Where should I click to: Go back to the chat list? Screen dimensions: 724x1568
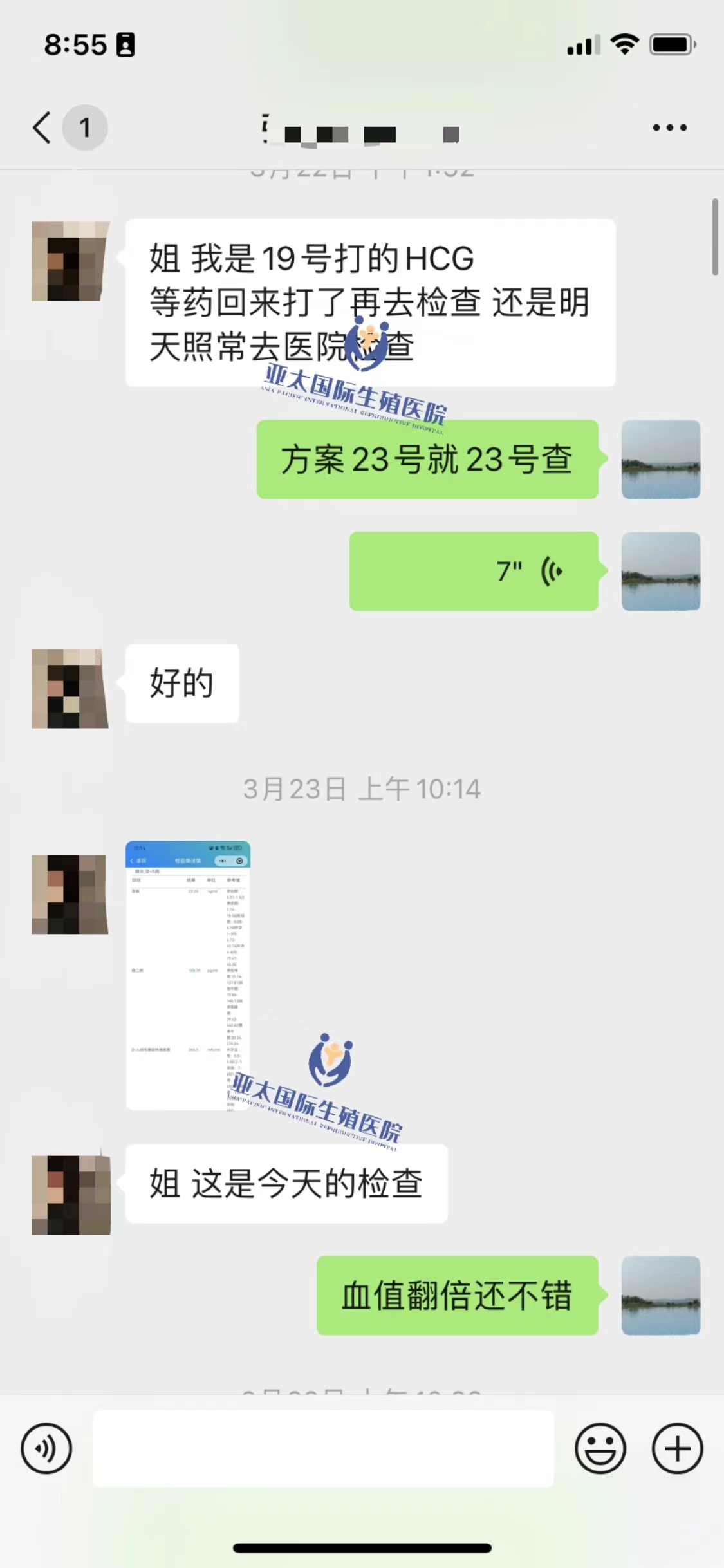pos(42,127)
